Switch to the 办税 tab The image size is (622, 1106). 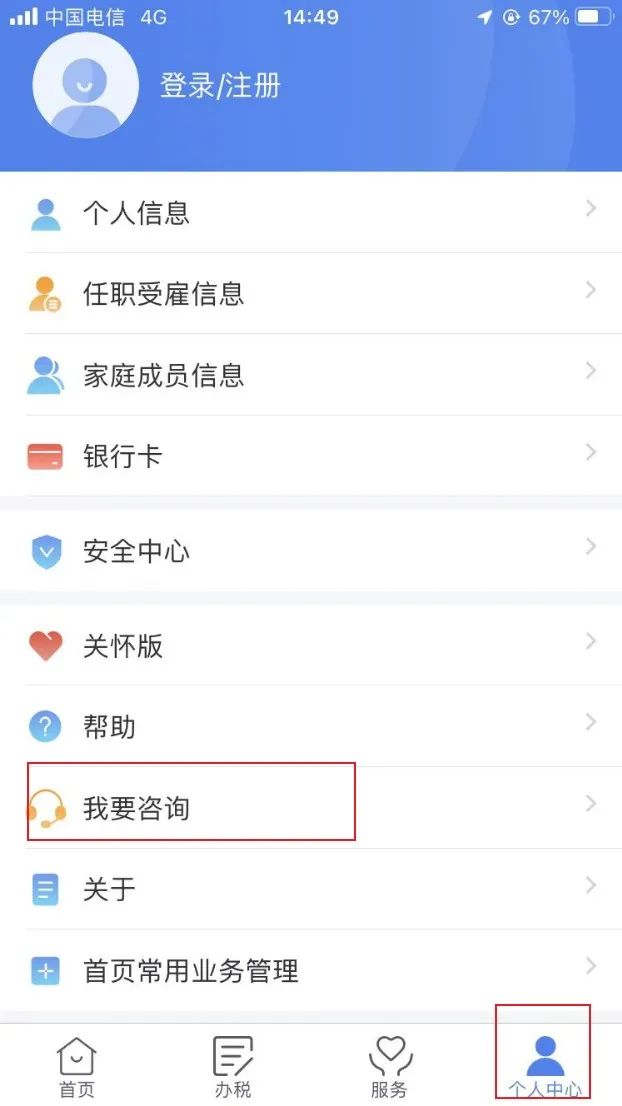point(232,1067)
